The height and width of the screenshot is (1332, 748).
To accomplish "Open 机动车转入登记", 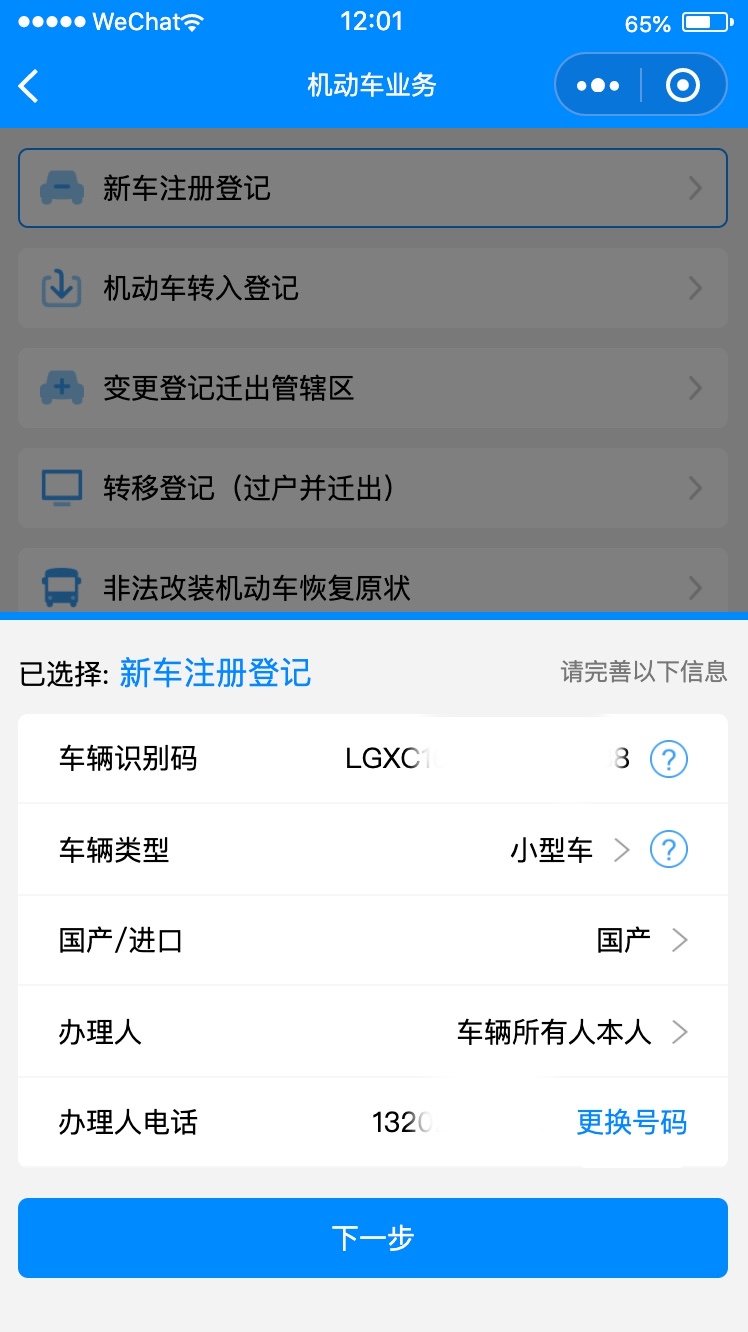I will click(372, 288).
